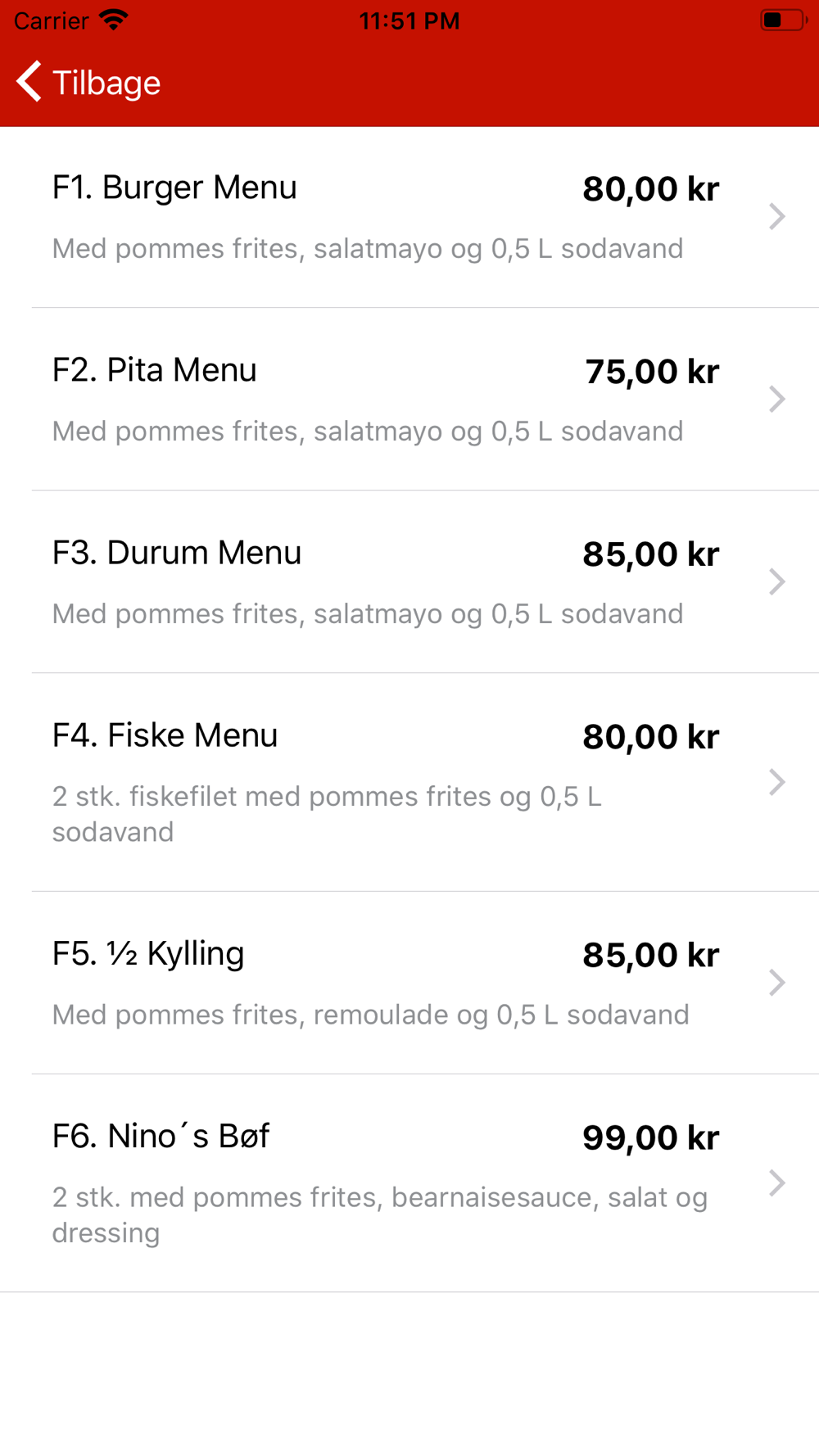View the F6. Nino's Bøf item
Image resolution: width=819 pixels, height=1456 pixels.
coord(409,1183)
